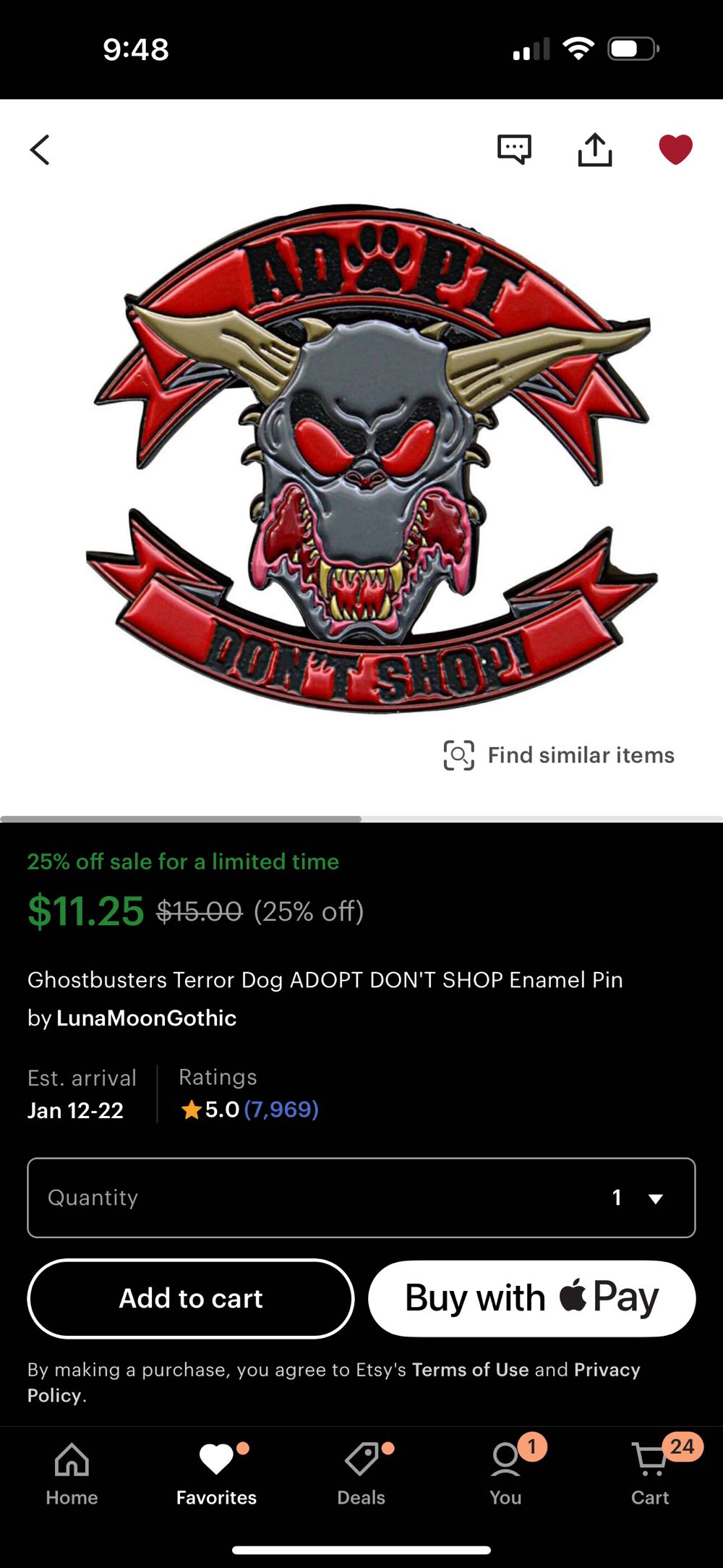The height and width of the screenshot is (1568, 723).
Task: Open the Favorites tab
Action: [x=216, y=1473]
